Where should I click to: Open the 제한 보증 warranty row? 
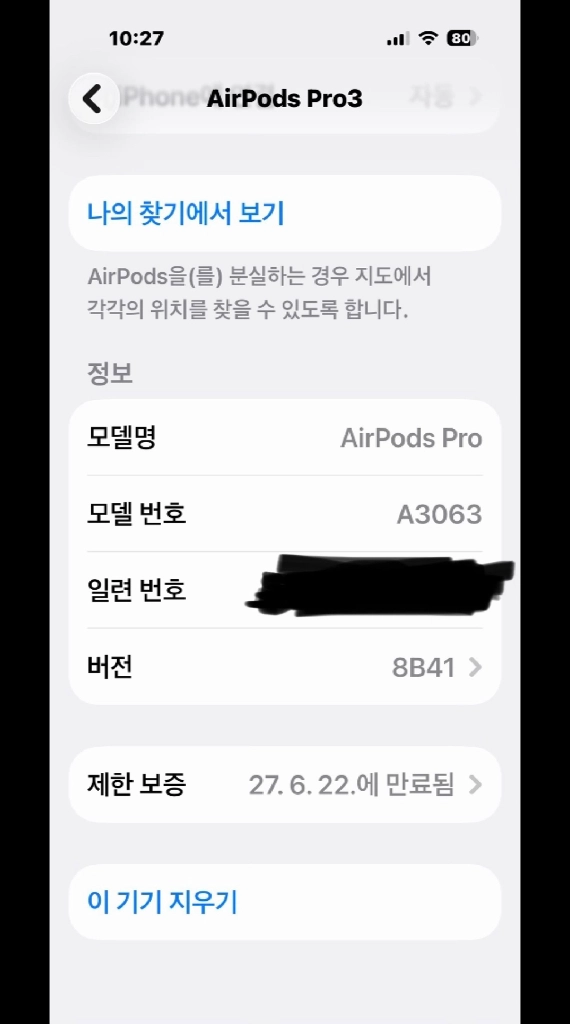(x=285, y=784)
